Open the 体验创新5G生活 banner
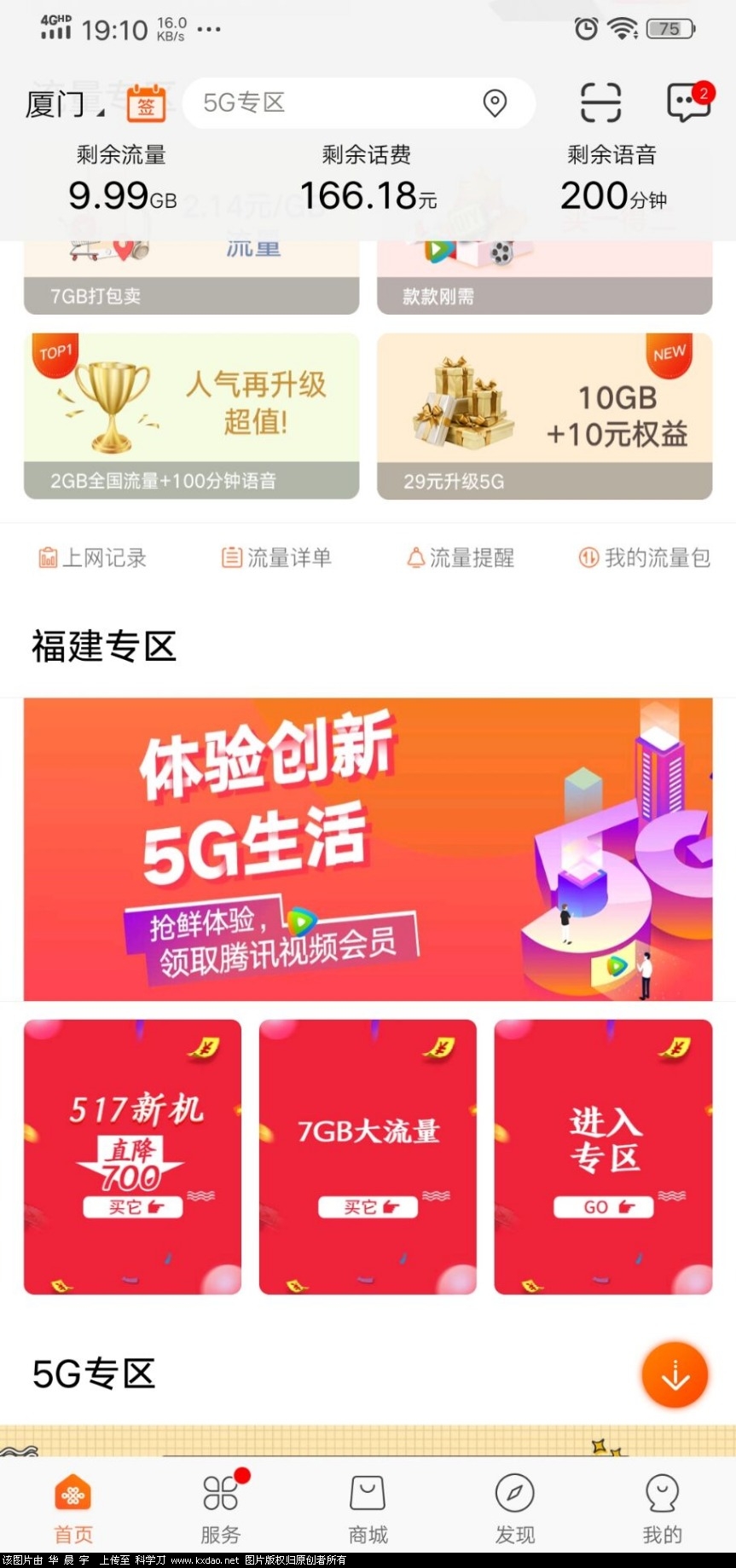This screenshot has width=736, height=1568. point(368,849)
